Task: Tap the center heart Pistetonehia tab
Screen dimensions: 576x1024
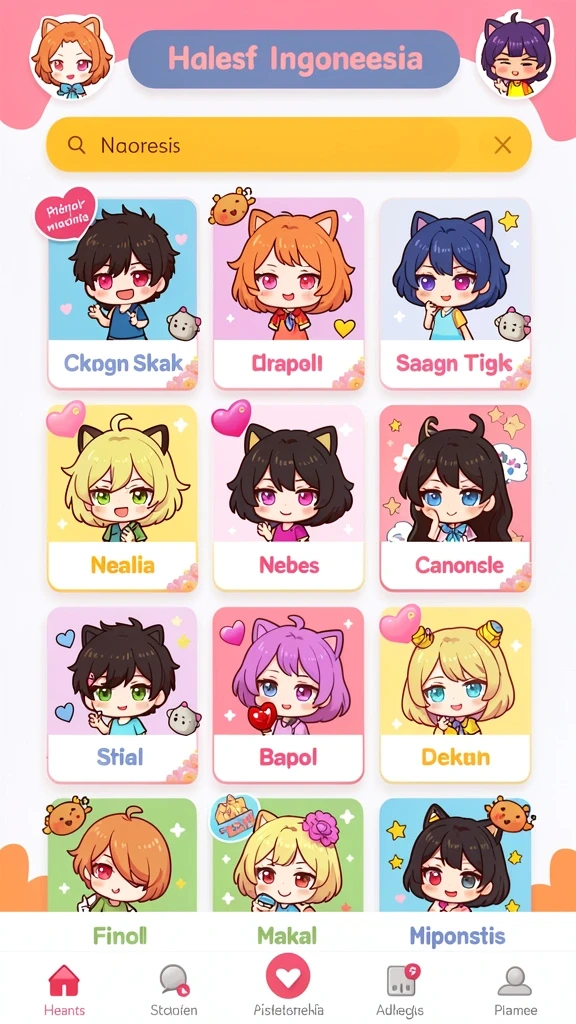Action: click(288, 986)
